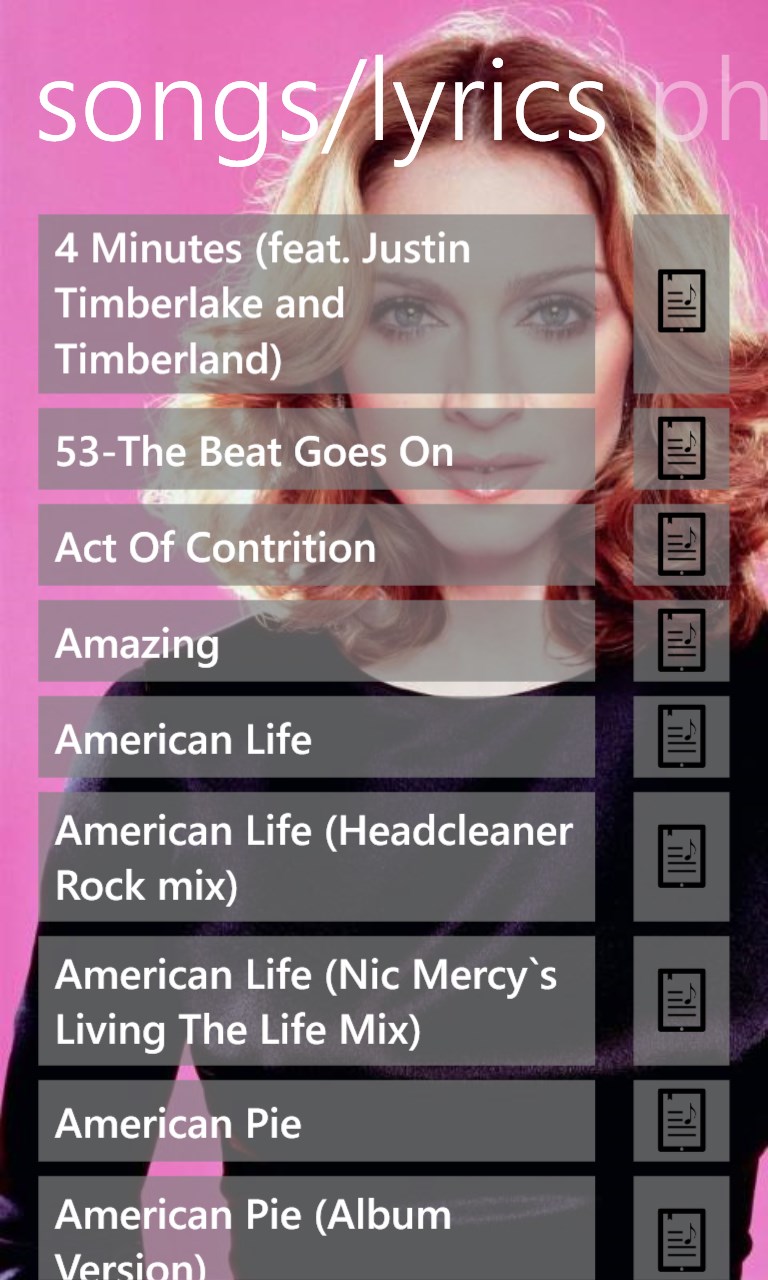Open lyrics for Amazing
The image size is (768, 1280).
[x=681, y=641]
